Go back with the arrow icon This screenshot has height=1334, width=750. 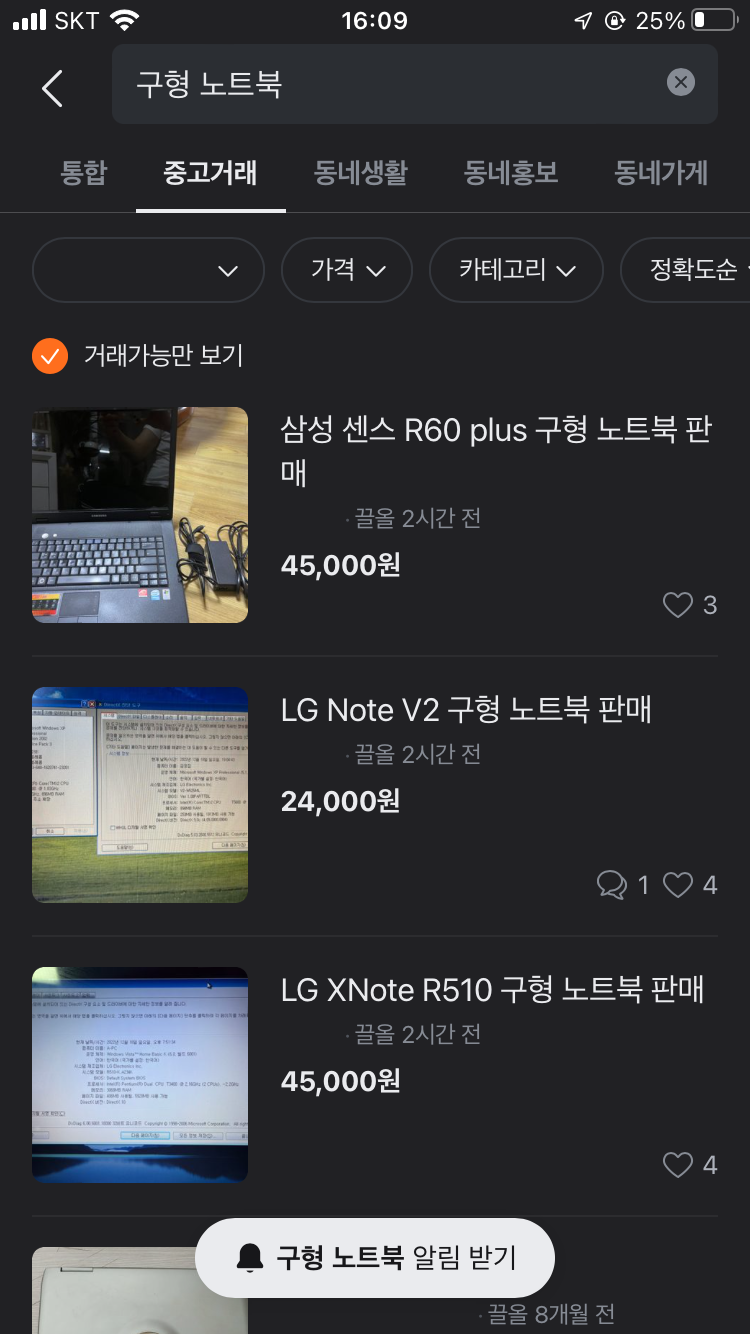pyautogui.click(x=52, y=88)
